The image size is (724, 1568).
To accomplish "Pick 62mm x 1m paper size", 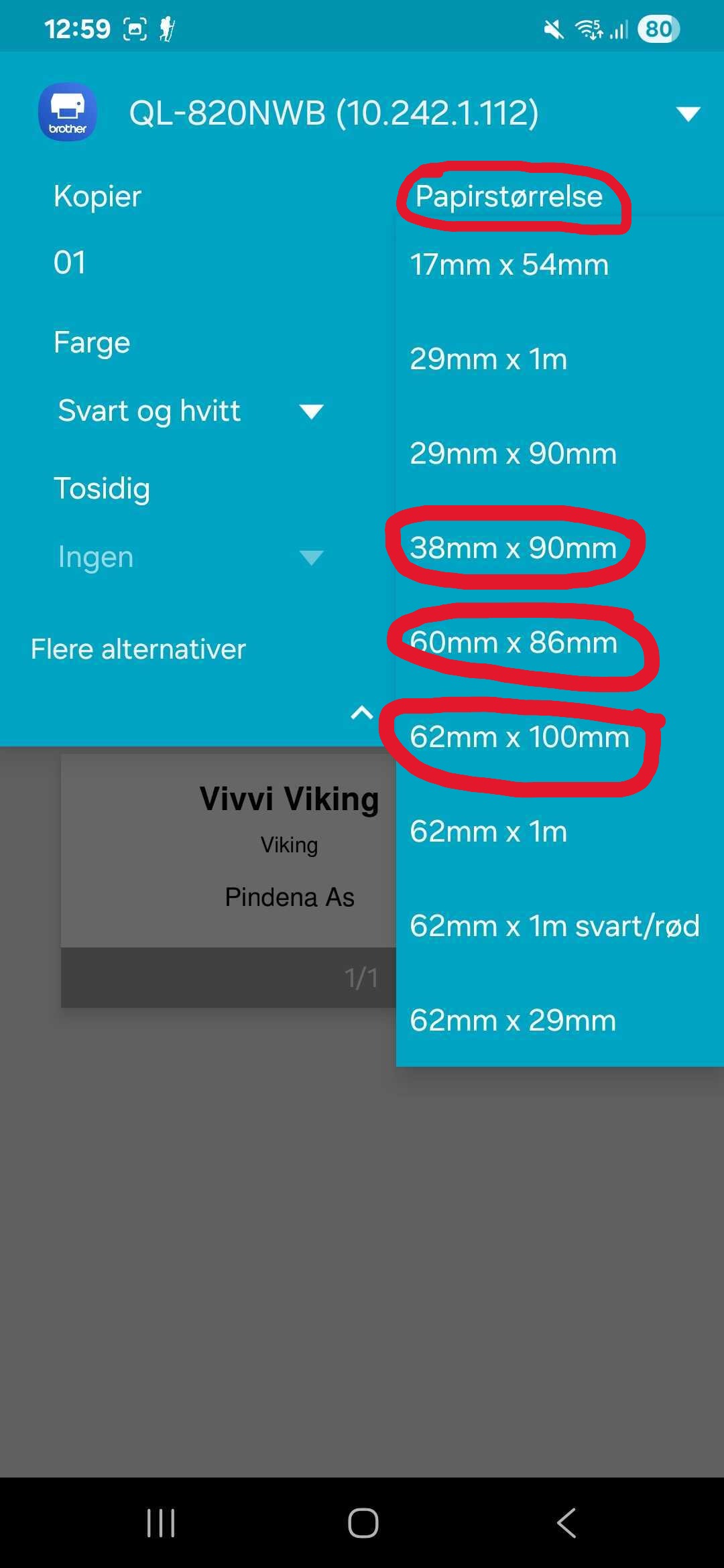I will [560, 832].
